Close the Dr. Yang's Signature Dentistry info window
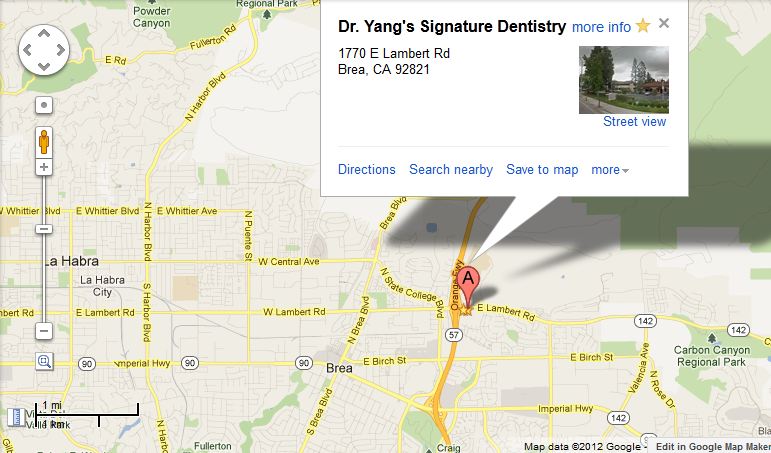The image size is (771, 453). [664, 24]
